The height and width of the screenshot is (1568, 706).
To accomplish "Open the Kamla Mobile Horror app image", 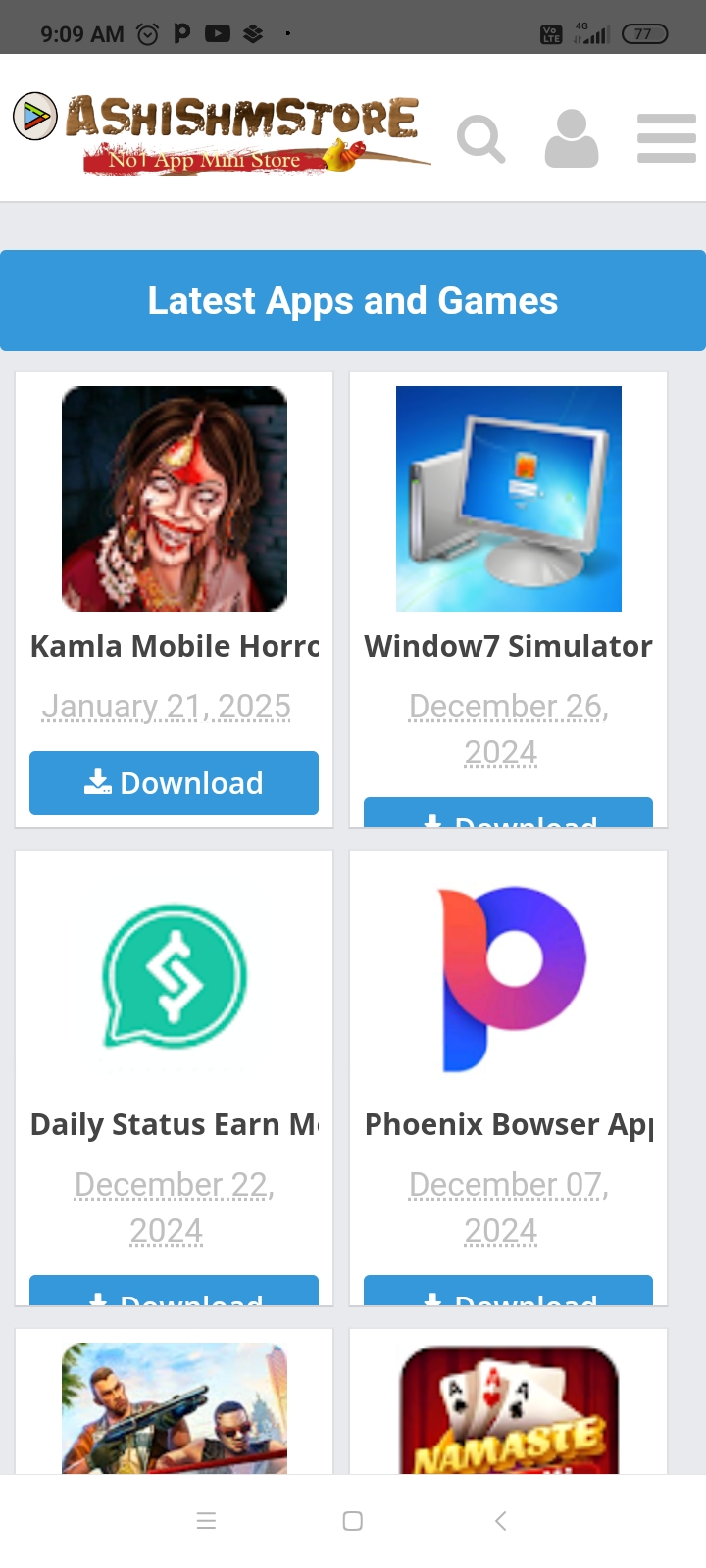I will [x=175, y=498].
